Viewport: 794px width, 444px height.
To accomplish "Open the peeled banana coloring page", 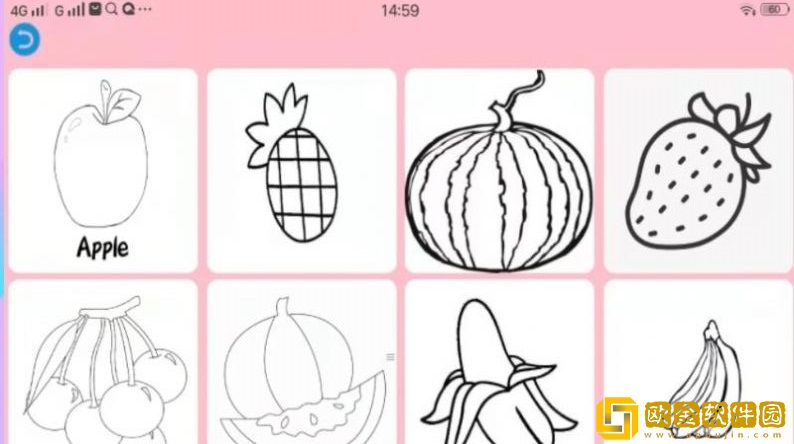I will 499,365.
